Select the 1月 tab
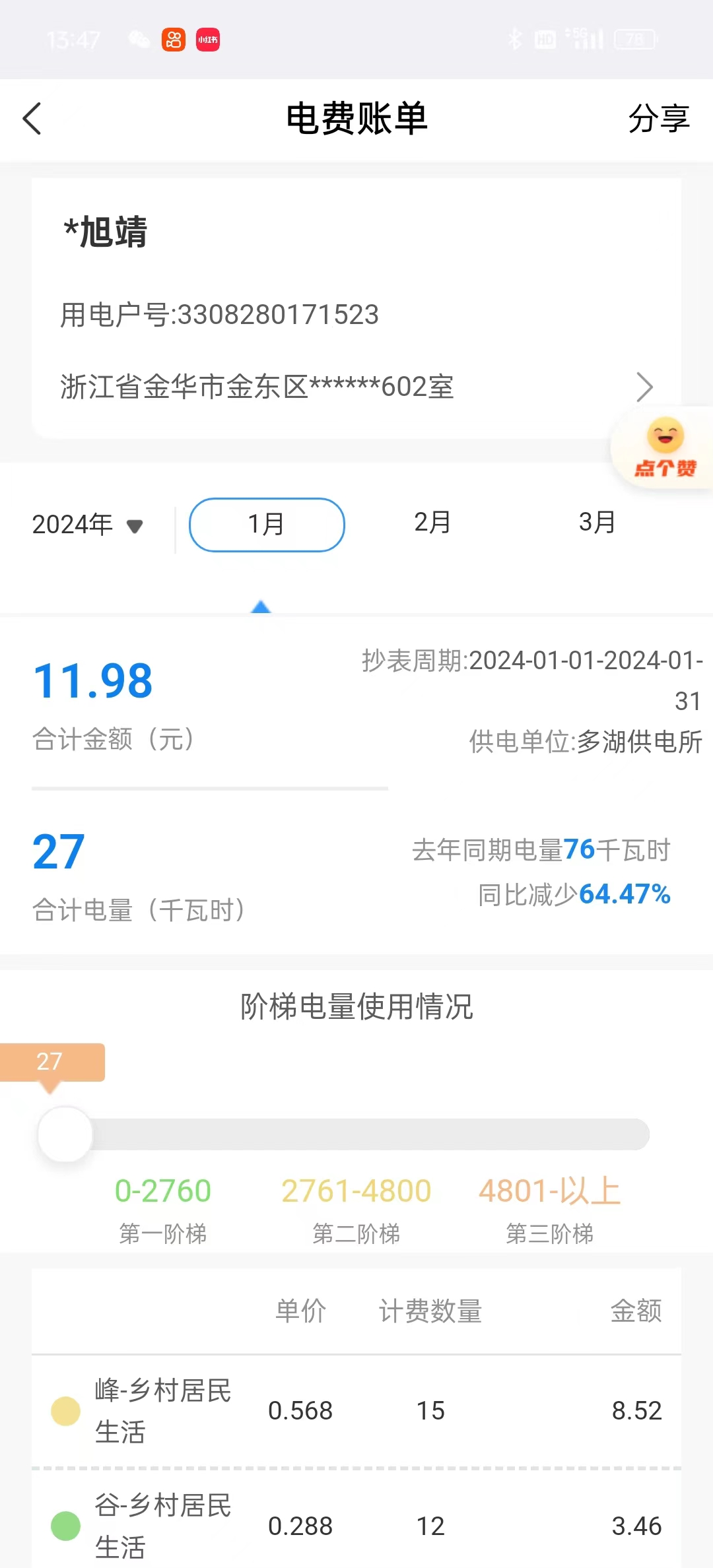This screenshot has height=1568, width=713. (267, 525)
